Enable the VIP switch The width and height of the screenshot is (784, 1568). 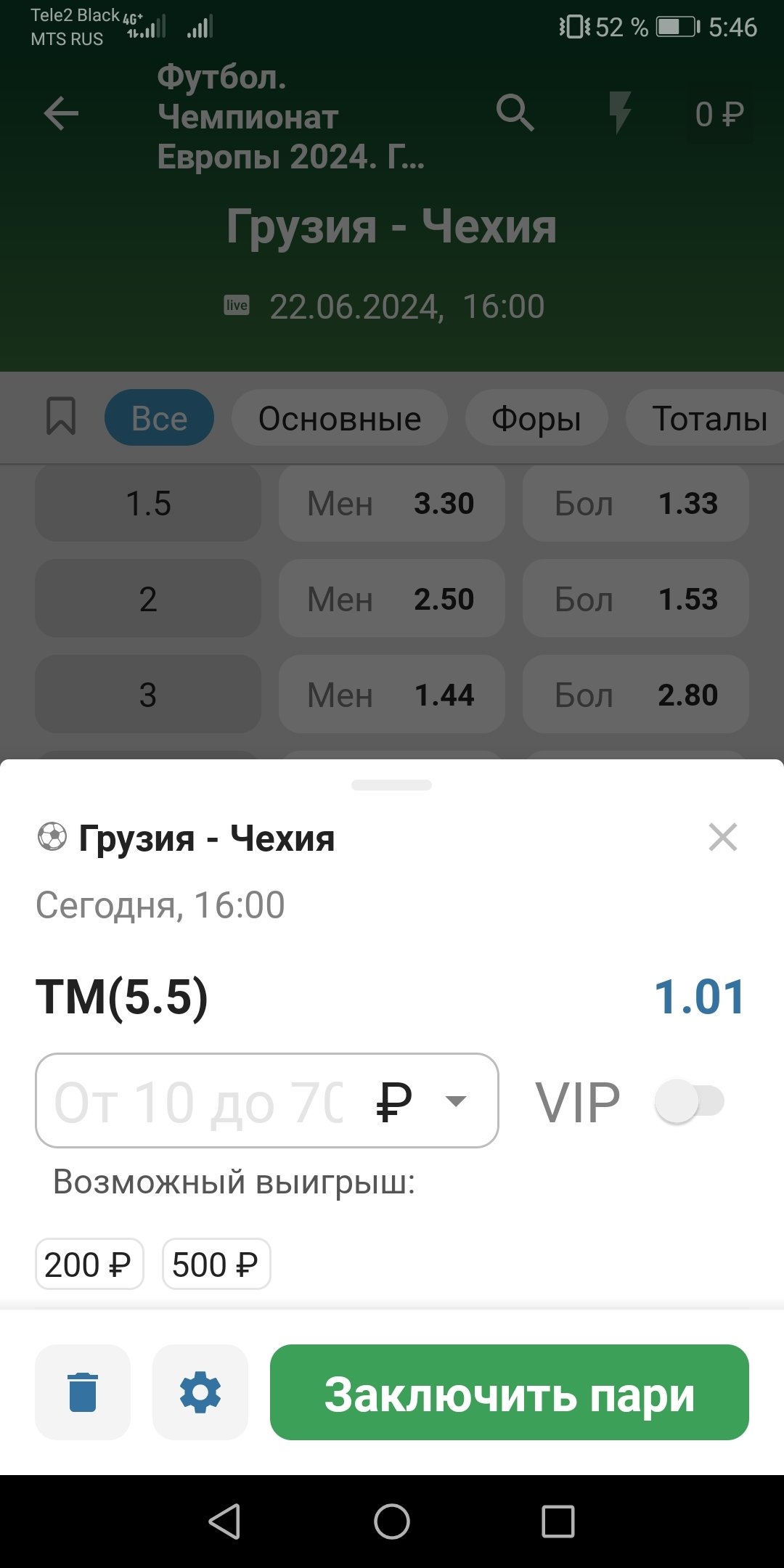689,1101
